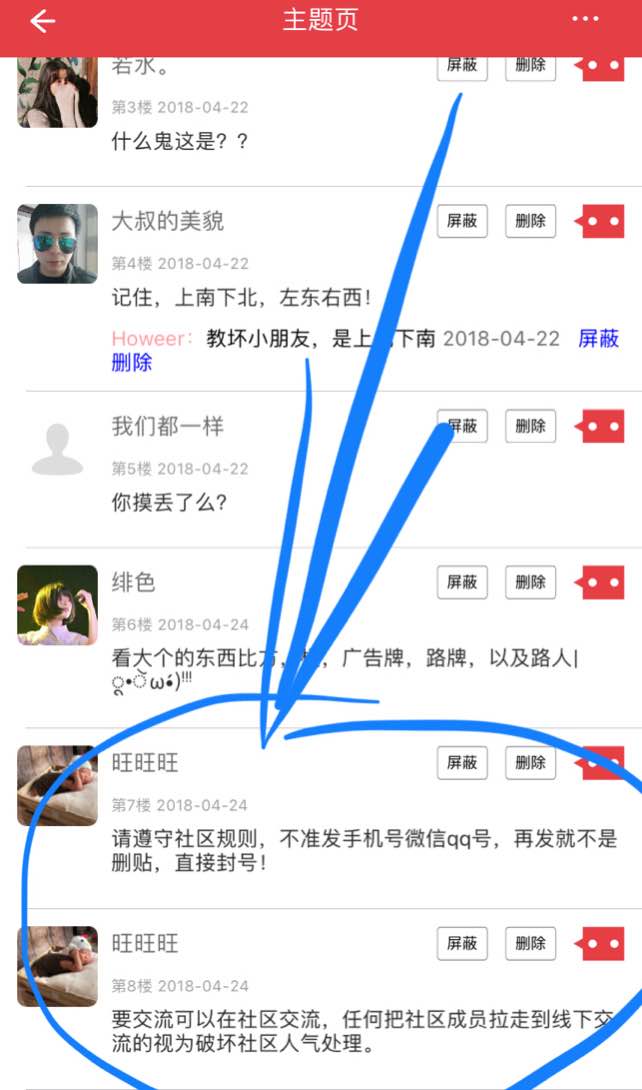Block 旺旺旺's 7th floor post
Image resolution: width=642 pixels, height=1090 pixels.
462,763
